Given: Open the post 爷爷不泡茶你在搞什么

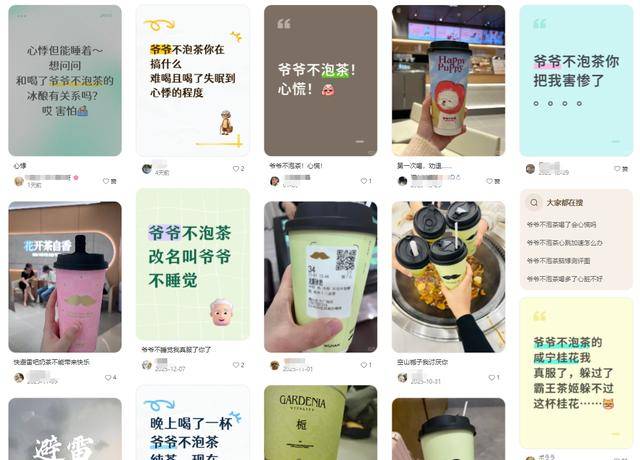Looking at the screenshot, I should point(192,80).
